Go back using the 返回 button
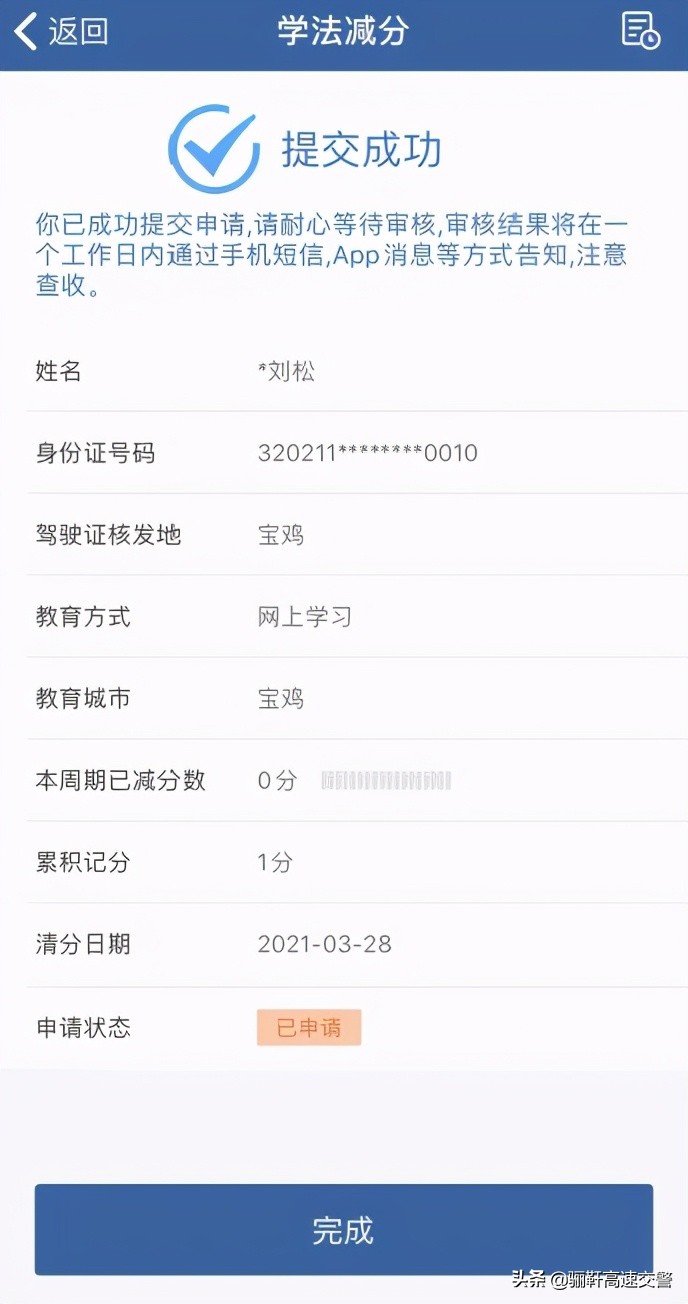Viewport: 688px width, 1304px height. pyautogui.click(x=60, y=32)
